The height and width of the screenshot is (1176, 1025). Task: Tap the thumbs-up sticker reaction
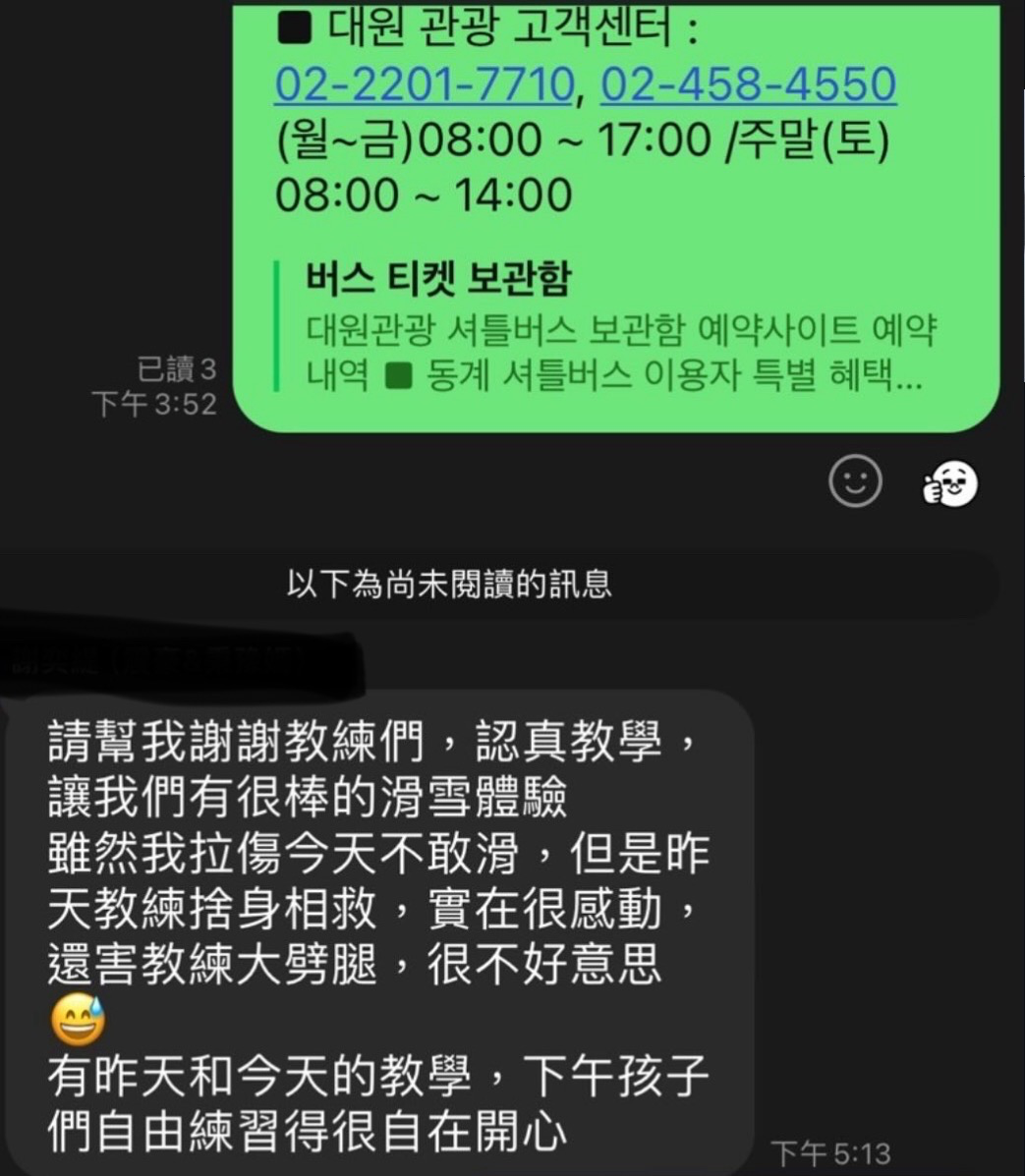point(949,481)
